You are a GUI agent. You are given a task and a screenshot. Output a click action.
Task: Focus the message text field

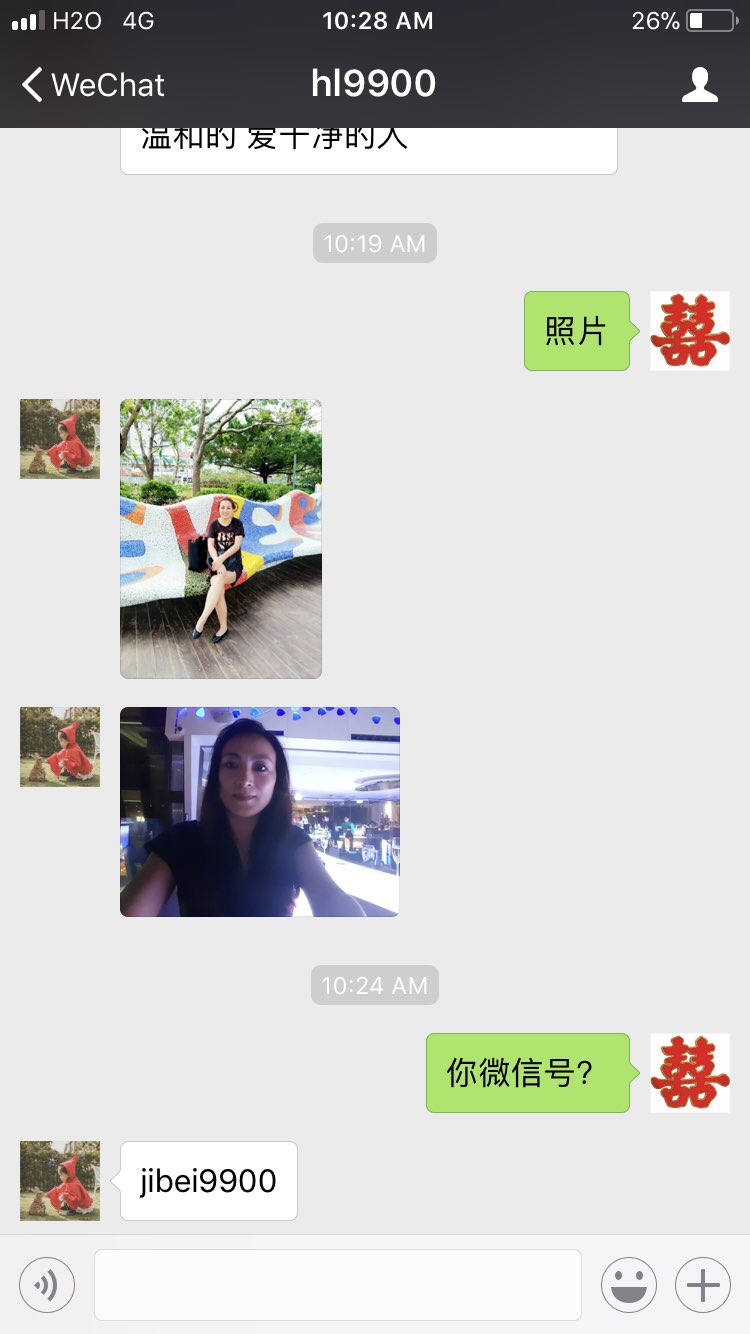(x=338, y=1284)
